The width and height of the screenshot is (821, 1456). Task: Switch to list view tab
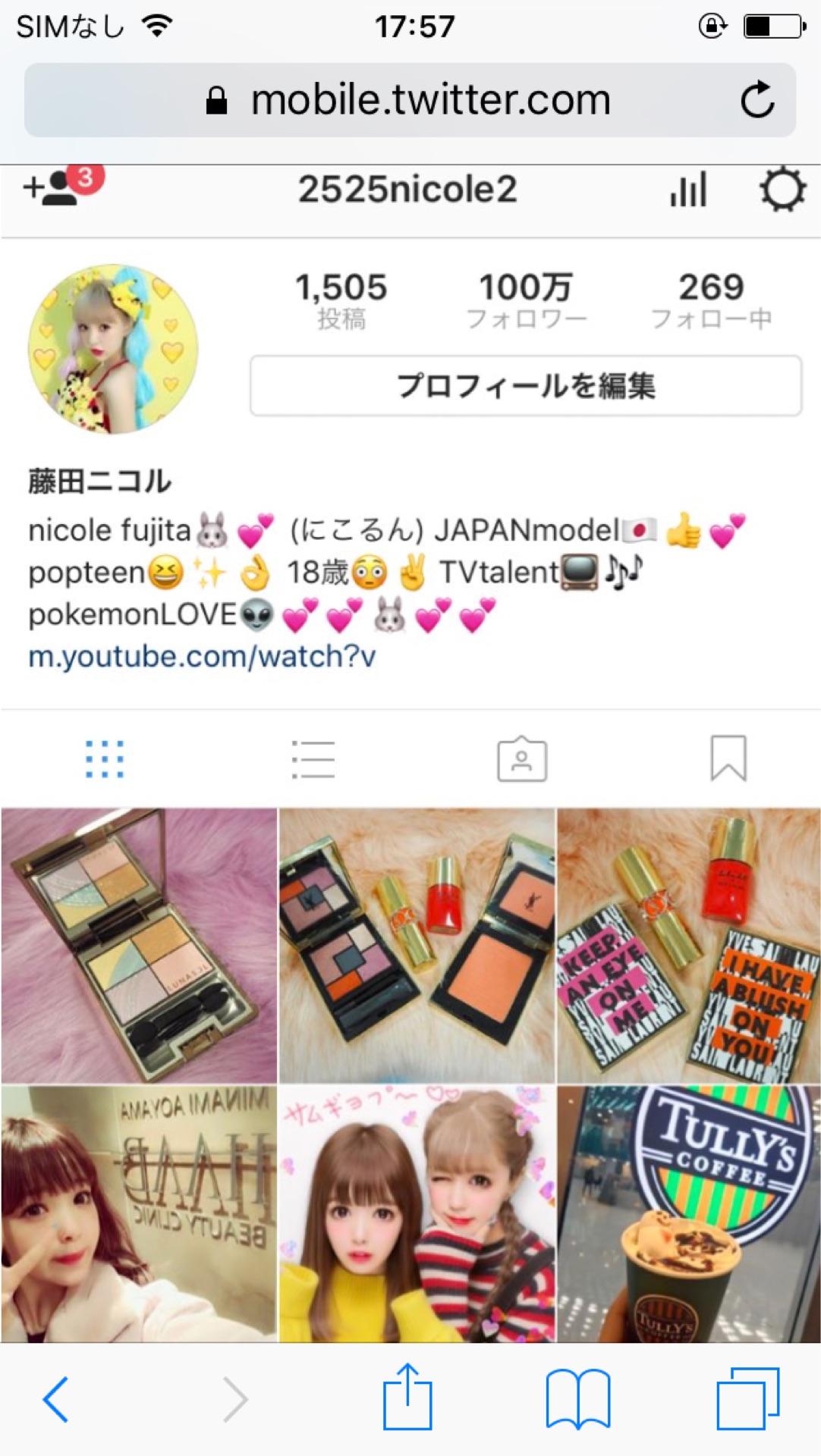tap(313, 759)
